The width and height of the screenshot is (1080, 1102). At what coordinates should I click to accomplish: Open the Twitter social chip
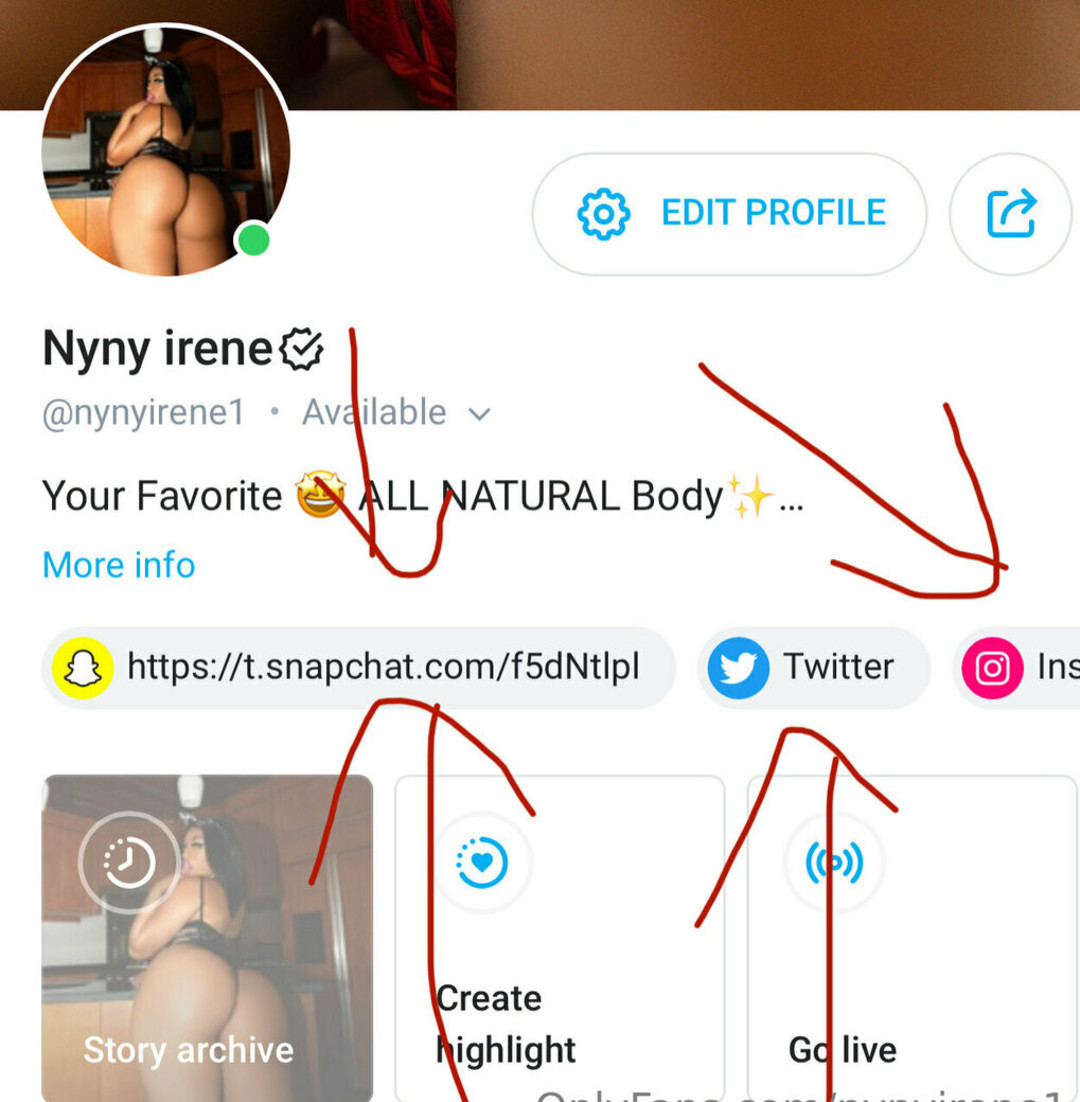coord(813,667)
